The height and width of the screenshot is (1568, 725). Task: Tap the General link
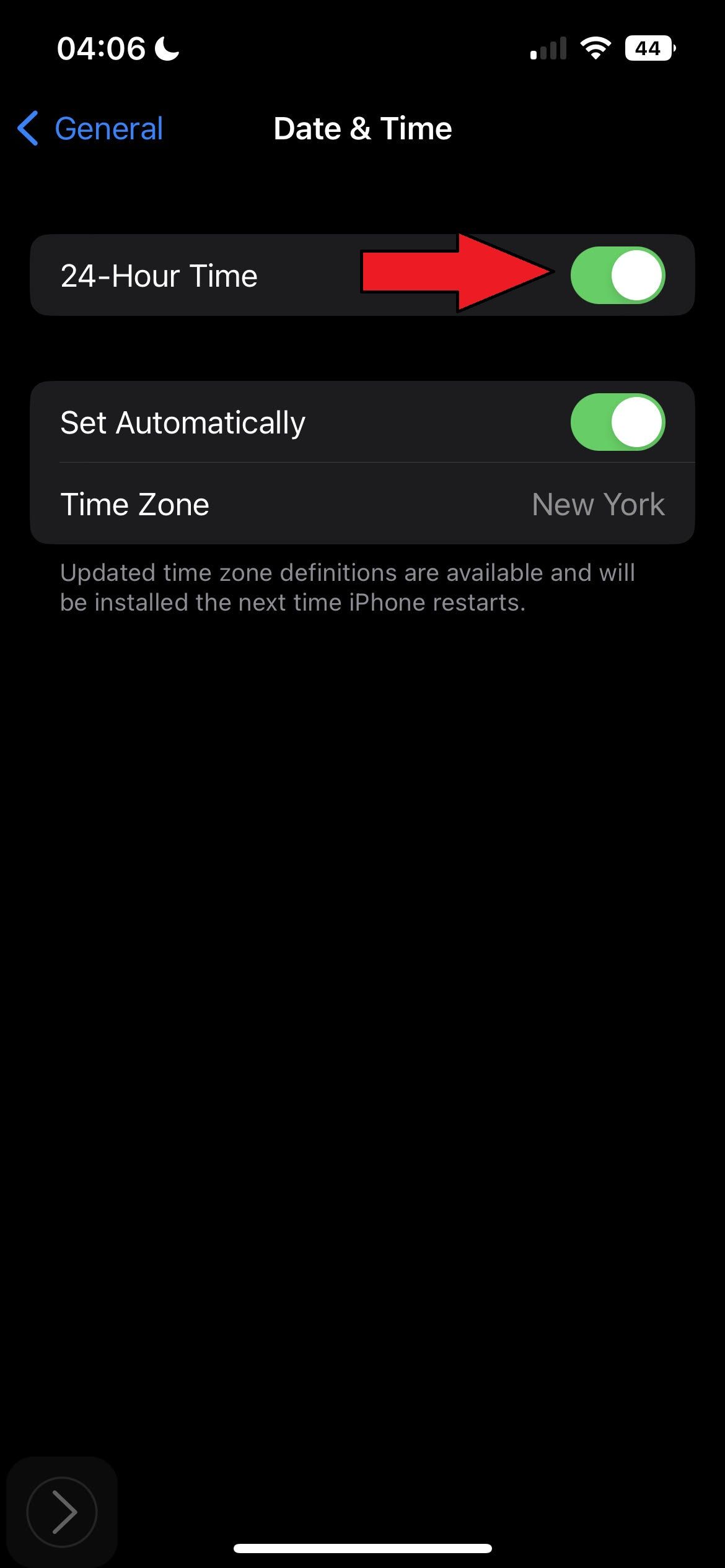(x=108, y=129)
